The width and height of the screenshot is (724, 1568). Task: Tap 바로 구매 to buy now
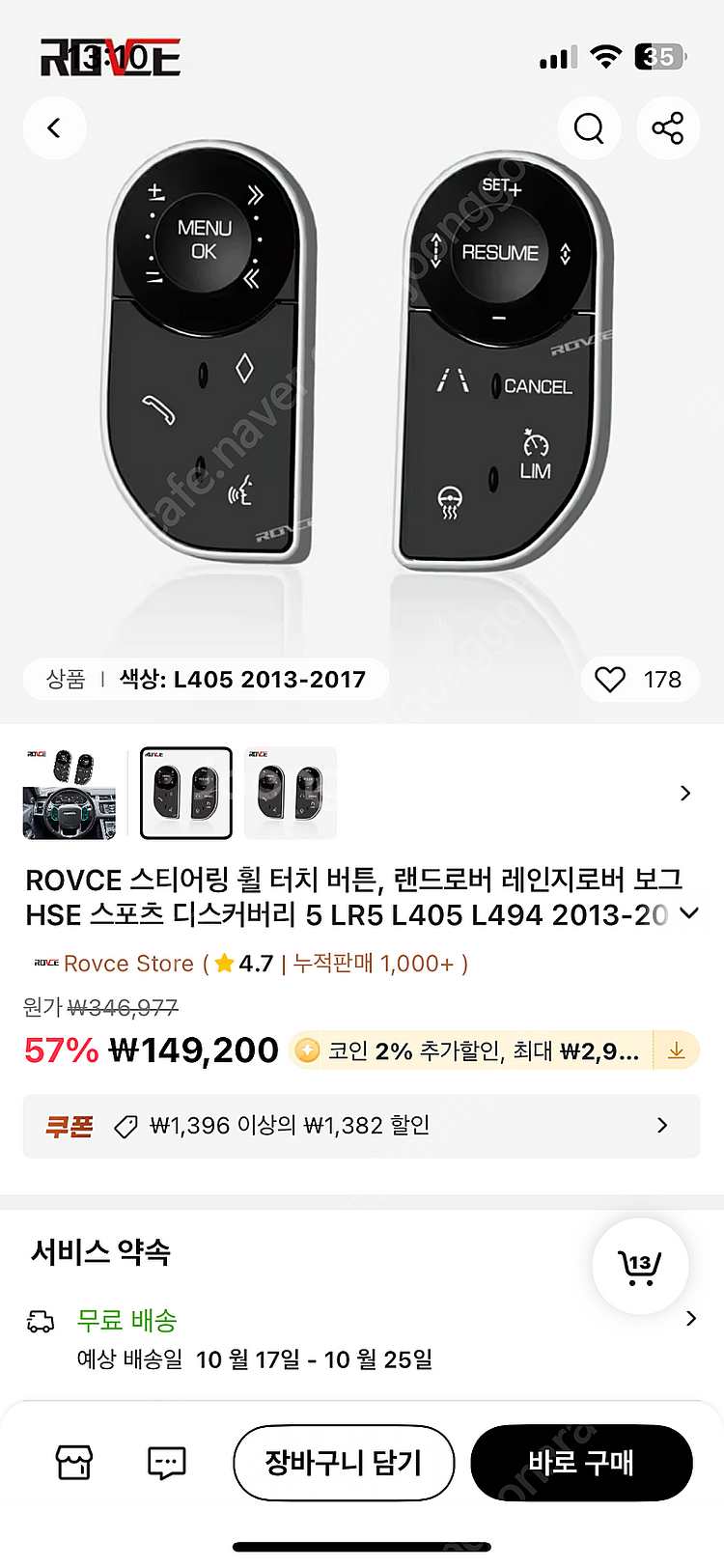581,1463
